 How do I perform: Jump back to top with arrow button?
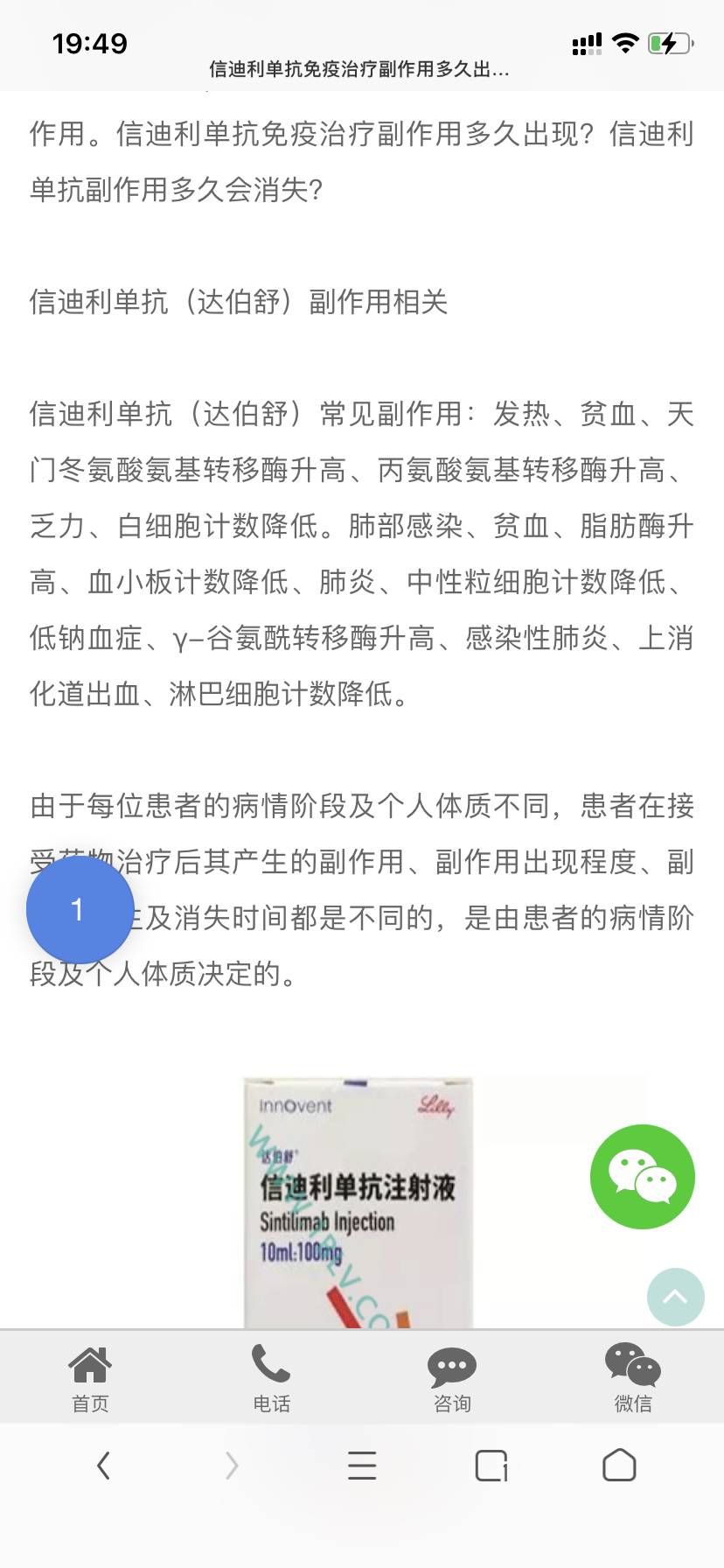click(675, 1297)
